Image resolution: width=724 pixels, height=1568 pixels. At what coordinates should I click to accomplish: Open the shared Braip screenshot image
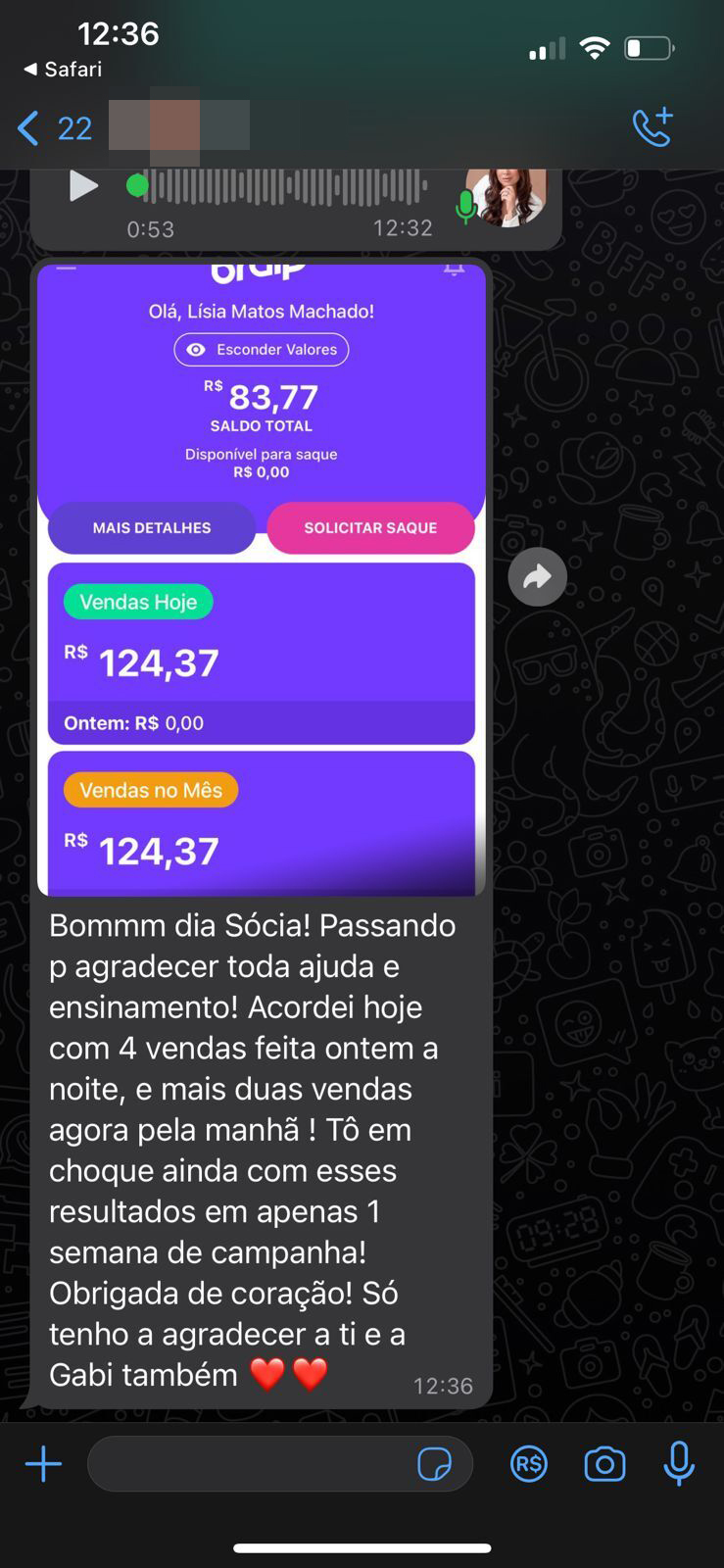coord(262,578)
